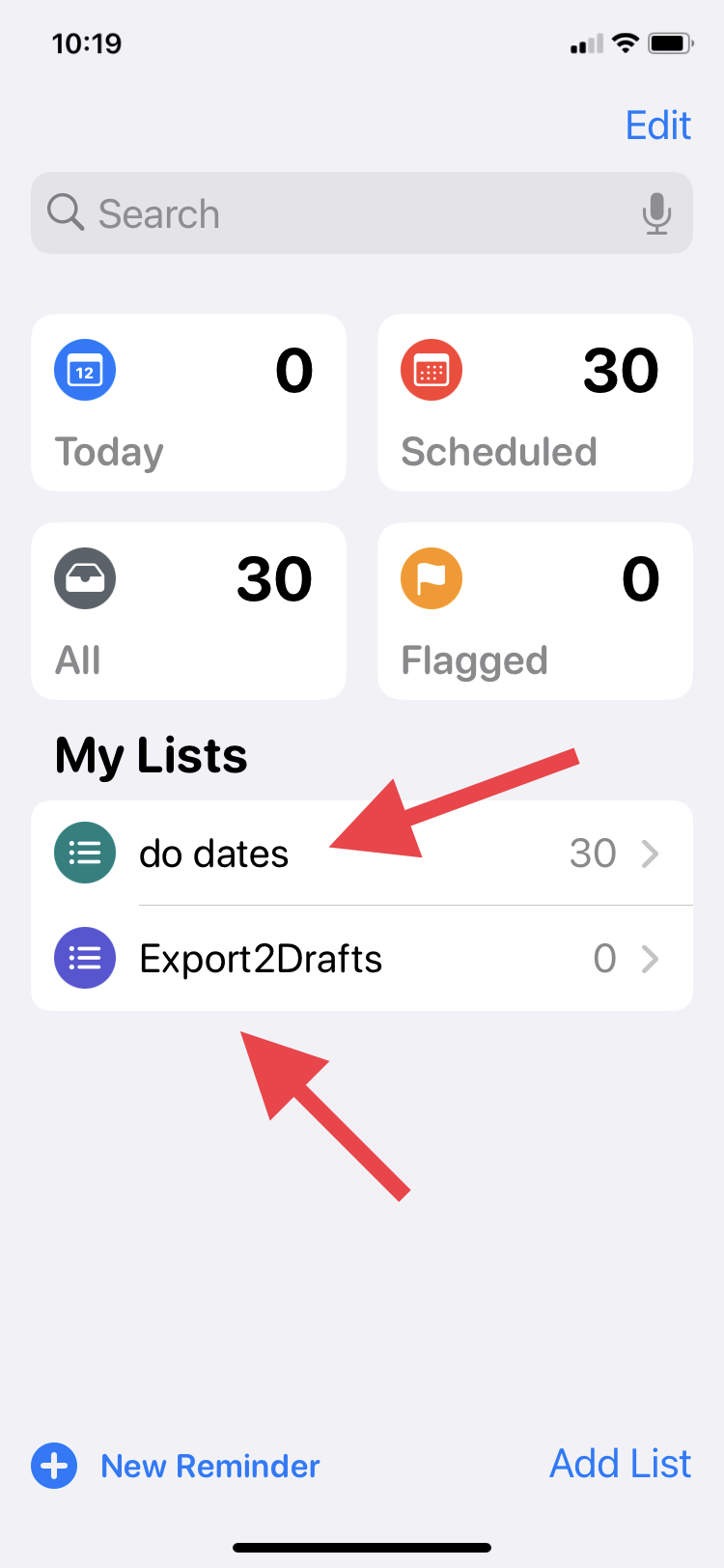Open the Scheduled smart list

pyautogui.click(x=535, y=403)
